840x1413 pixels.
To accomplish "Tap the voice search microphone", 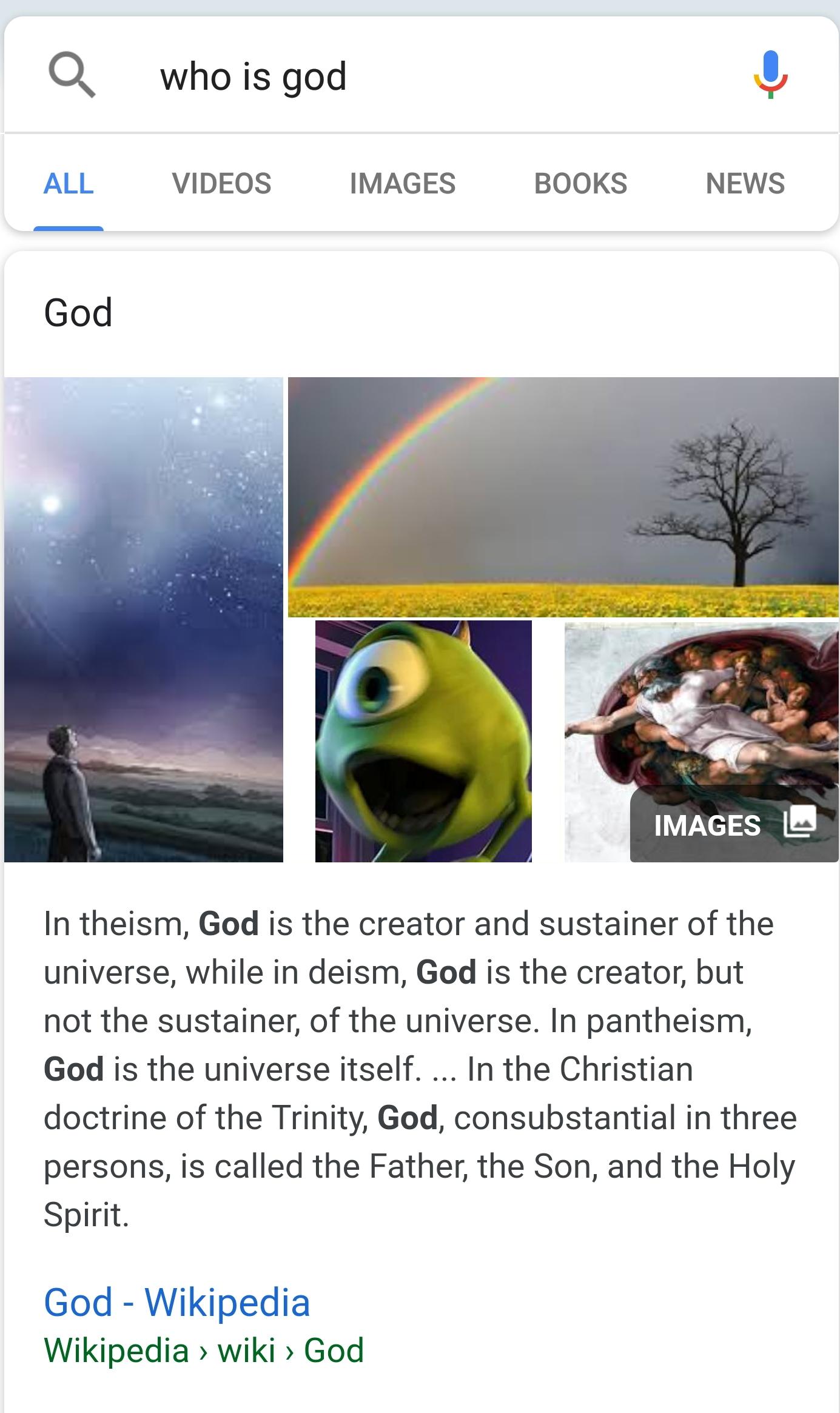I will pos(770,76).
